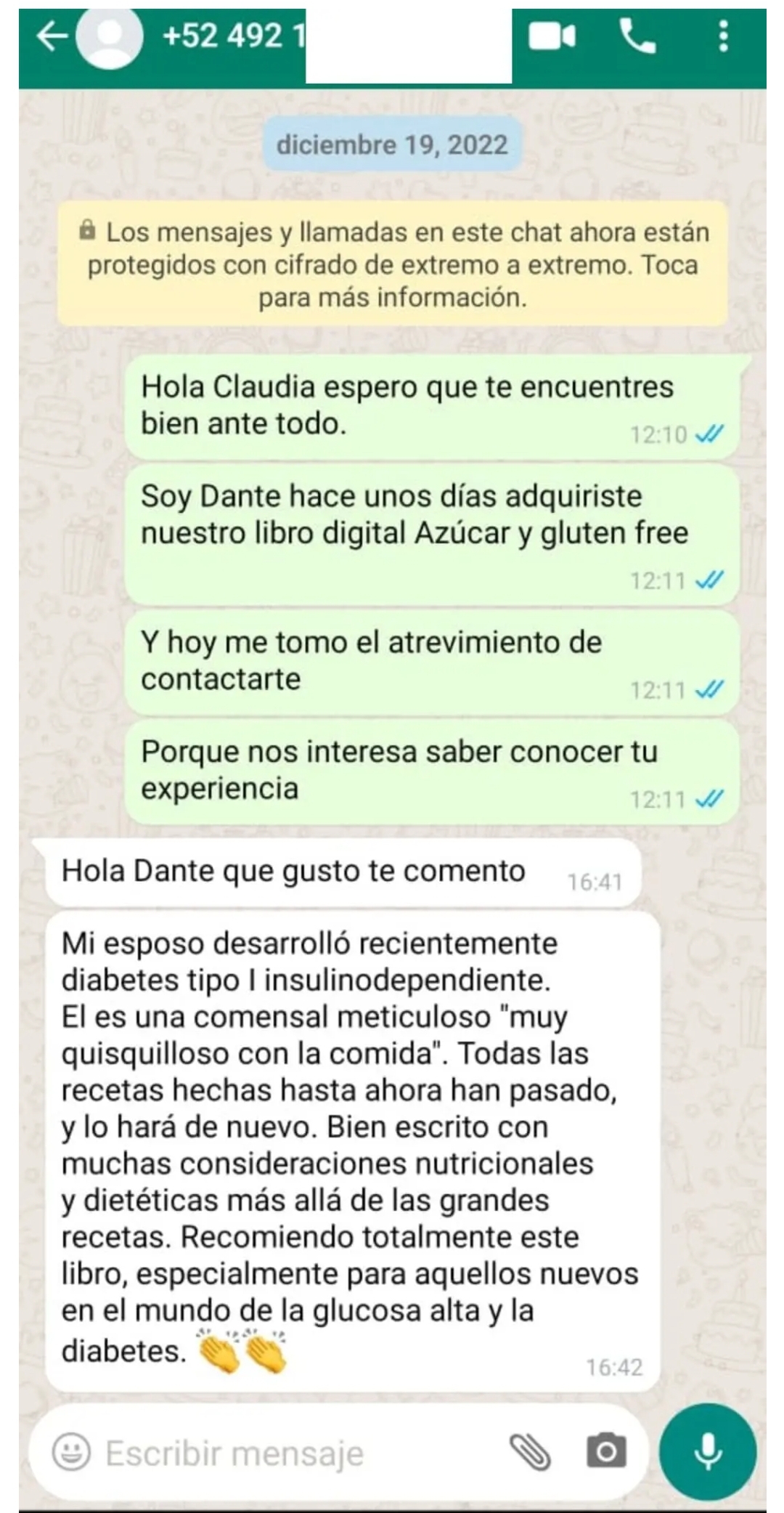The image size is (784, 1513).
Task: Open the camera to send a photo
Action: click(x=606, y=1453)
